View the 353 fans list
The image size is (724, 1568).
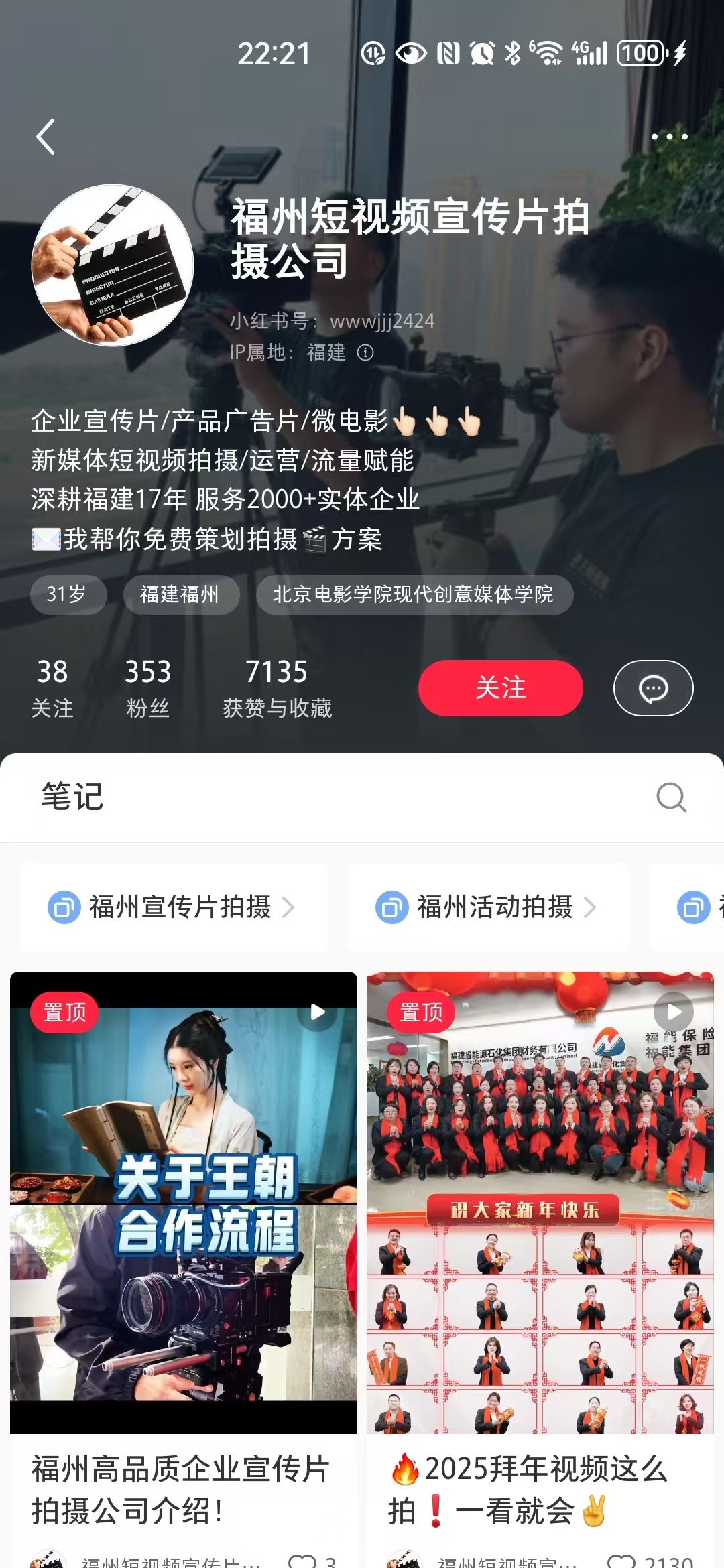148,688
